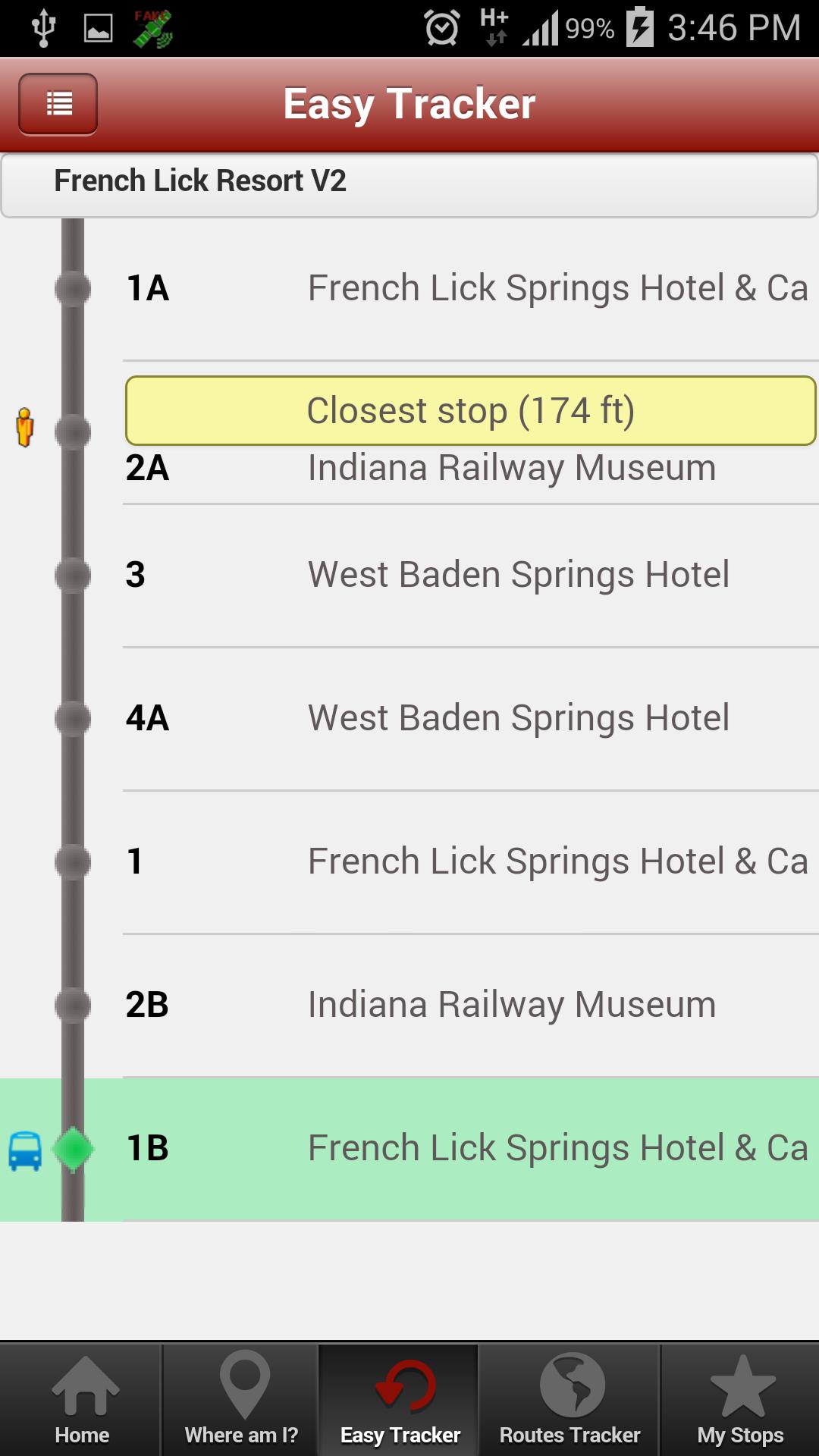Open stop 2B Indiana Railway Museum
819x1456 pixels.
(470, 1005)
